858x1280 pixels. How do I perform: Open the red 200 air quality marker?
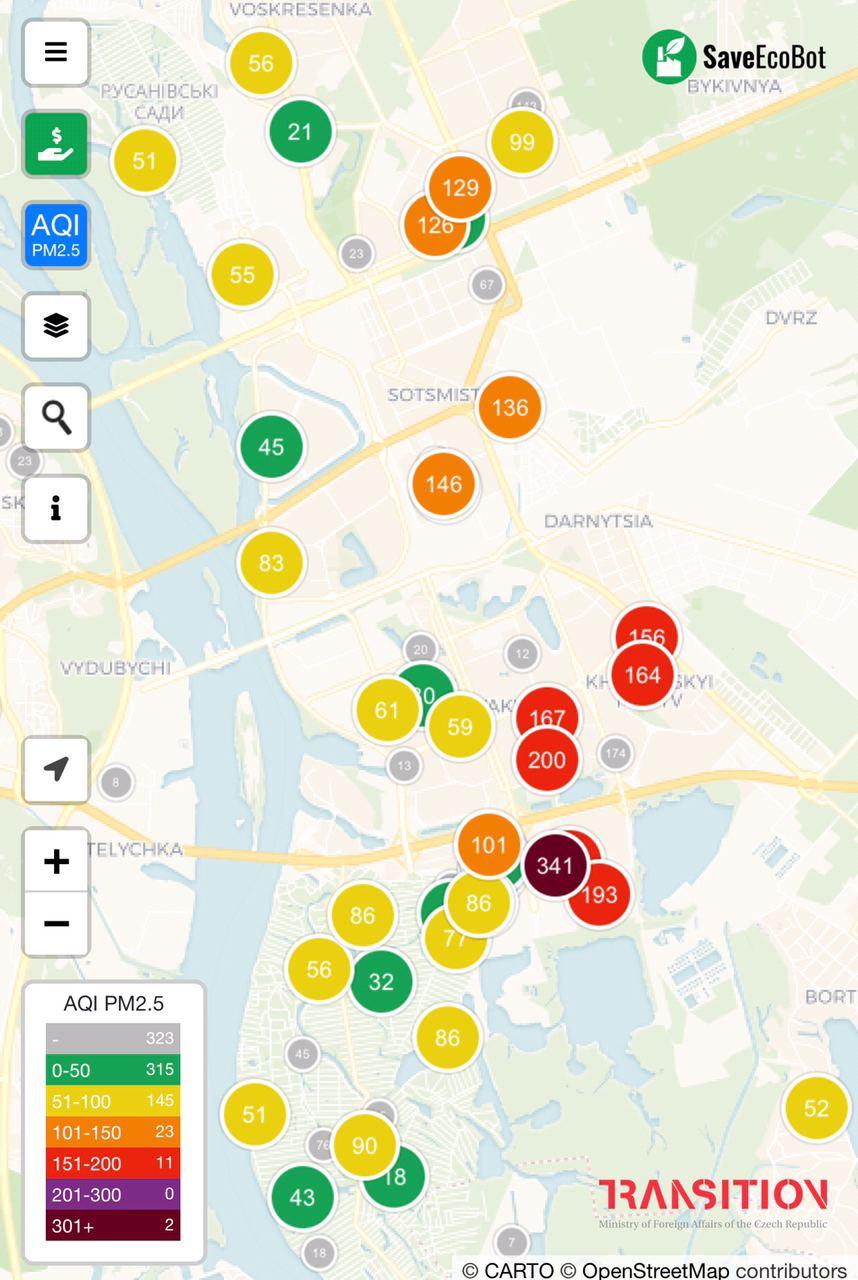tap(547, 760)
